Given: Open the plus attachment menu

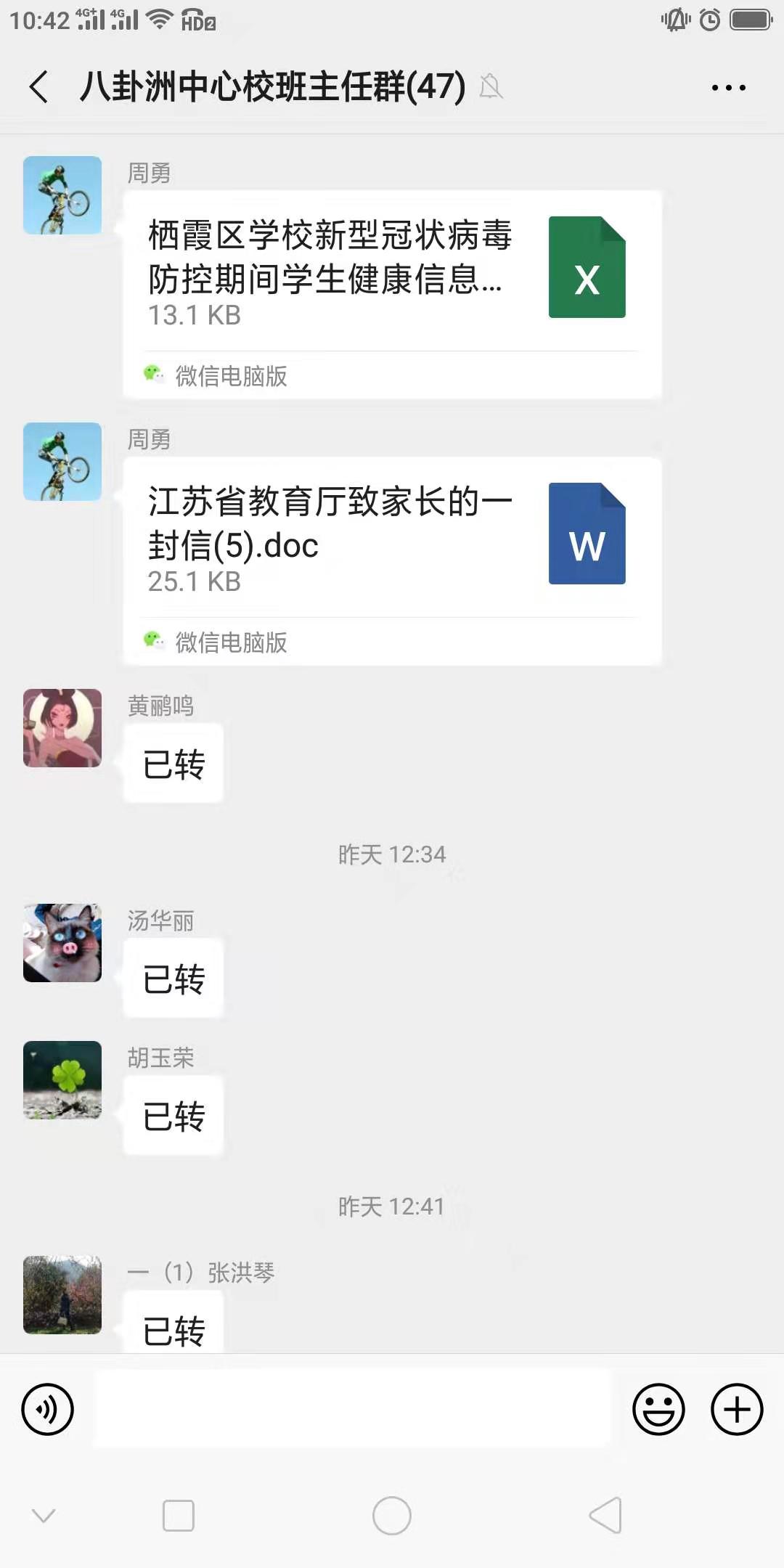Looking at the screenshot, I should coord(736,1410).
